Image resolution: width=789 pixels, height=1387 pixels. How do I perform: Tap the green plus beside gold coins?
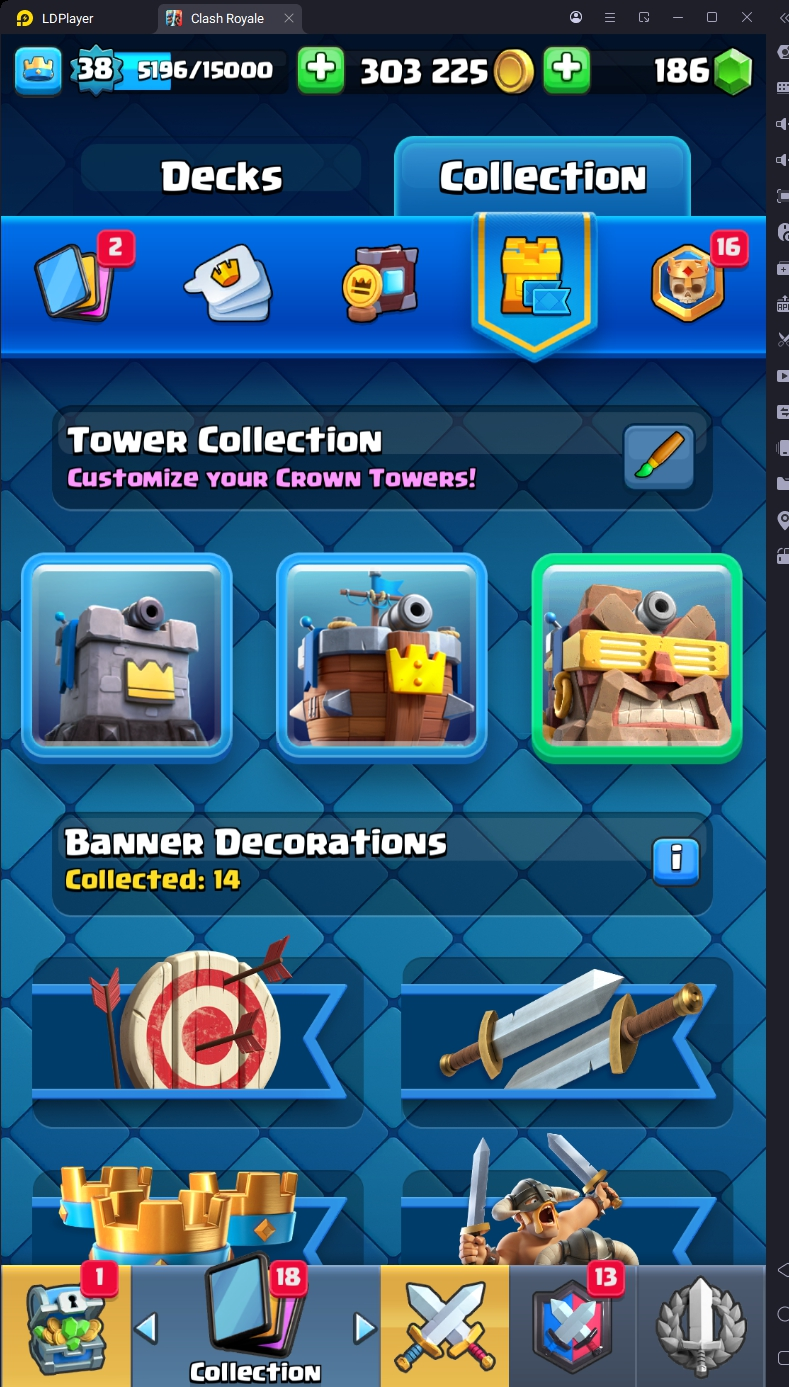point(566,70)
